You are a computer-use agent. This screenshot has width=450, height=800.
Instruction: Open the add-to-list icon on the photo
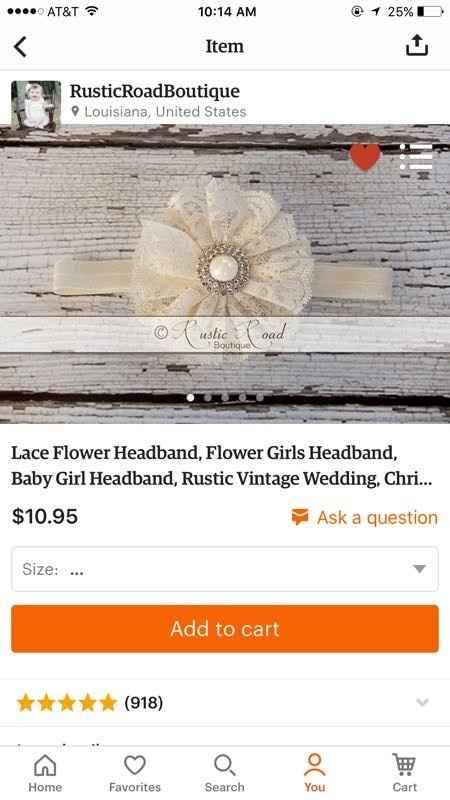click(416, 157)
